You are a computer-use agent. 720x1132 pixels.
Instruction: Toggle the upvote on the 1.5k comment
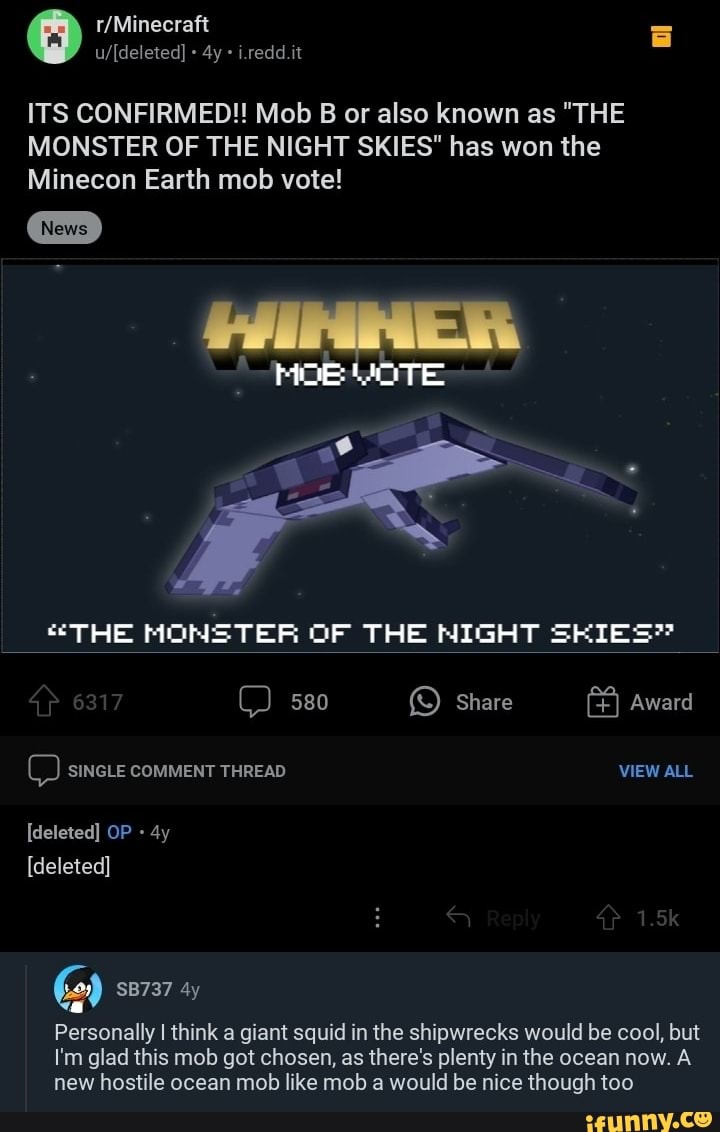[608, 917]
